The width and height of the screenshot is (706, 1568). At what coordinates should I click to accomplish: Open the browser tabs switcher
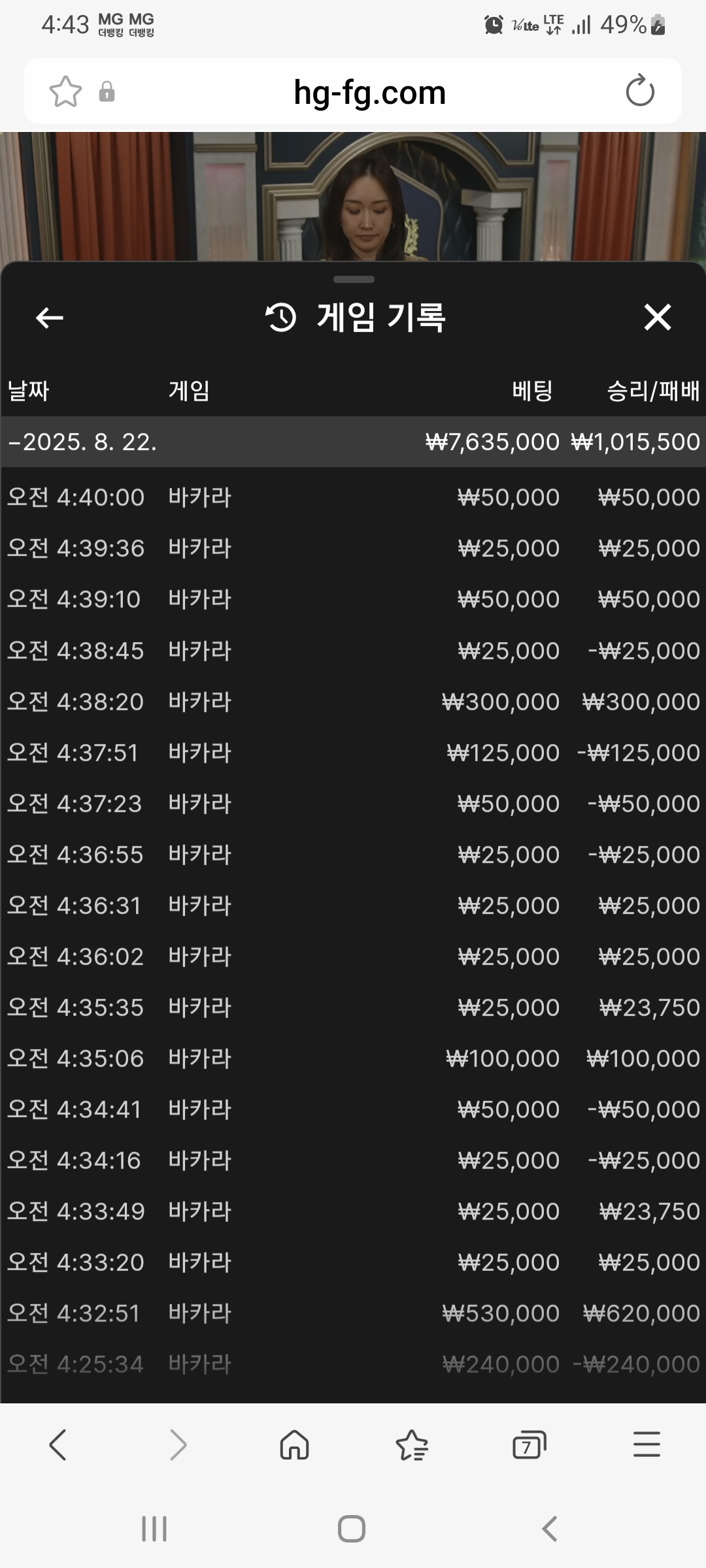(529, 1444)
